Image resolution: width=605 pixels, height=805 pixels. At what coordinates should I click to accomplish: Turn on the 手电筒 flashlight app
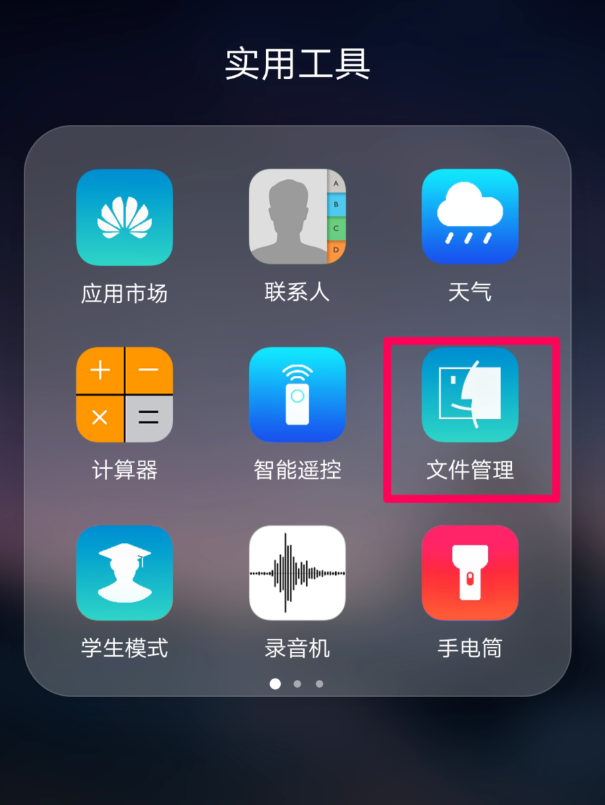tap(470, 573)
